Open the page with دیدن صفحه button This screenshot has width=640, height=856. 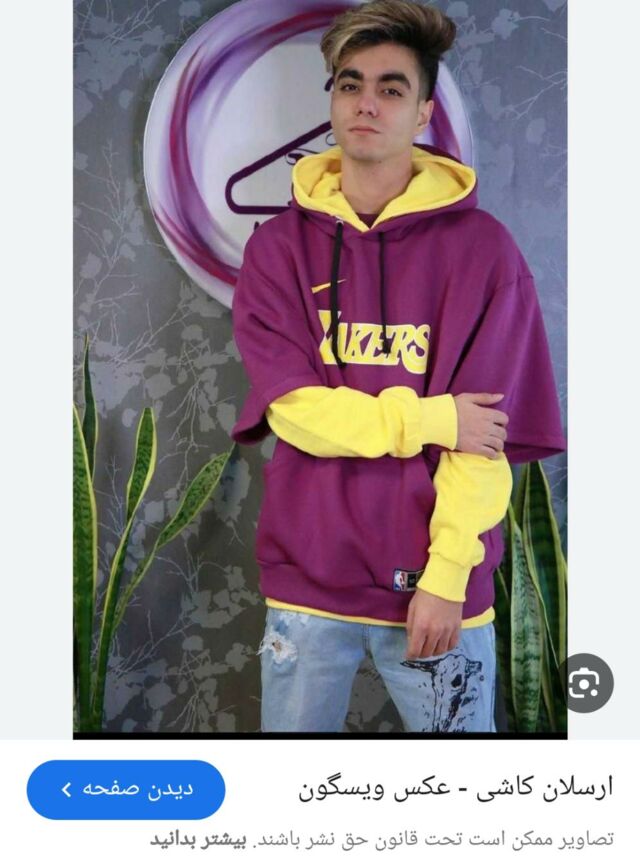tap(126, 789)
